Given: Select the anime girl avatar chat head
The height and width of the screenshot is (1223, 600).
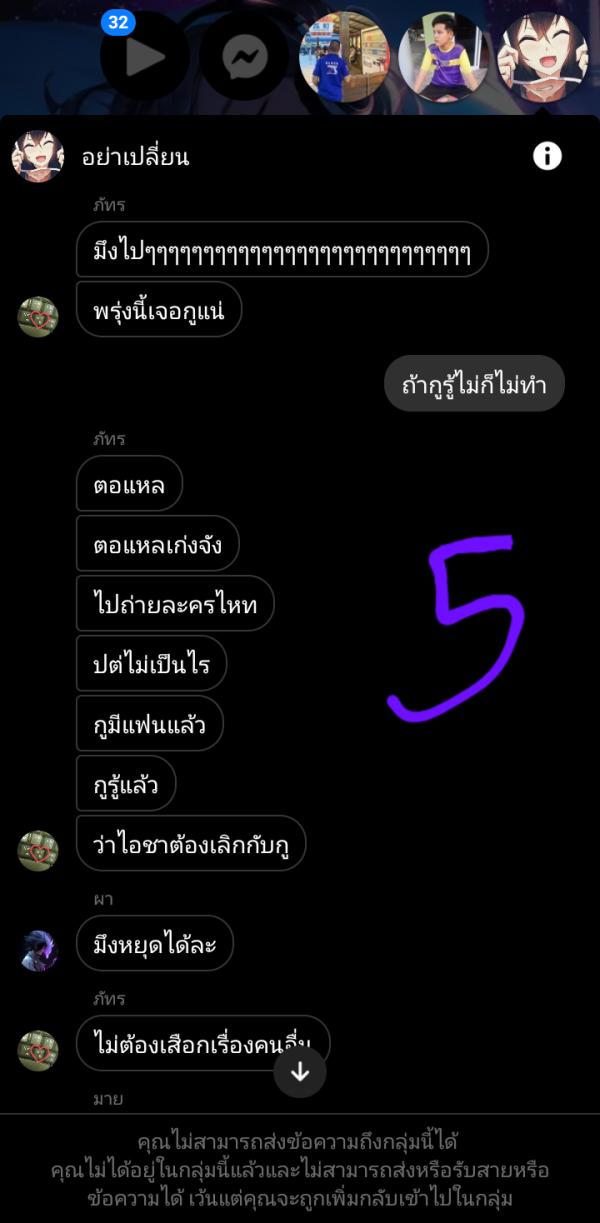Looking at the screenshot, I should (x=542, y=57).
